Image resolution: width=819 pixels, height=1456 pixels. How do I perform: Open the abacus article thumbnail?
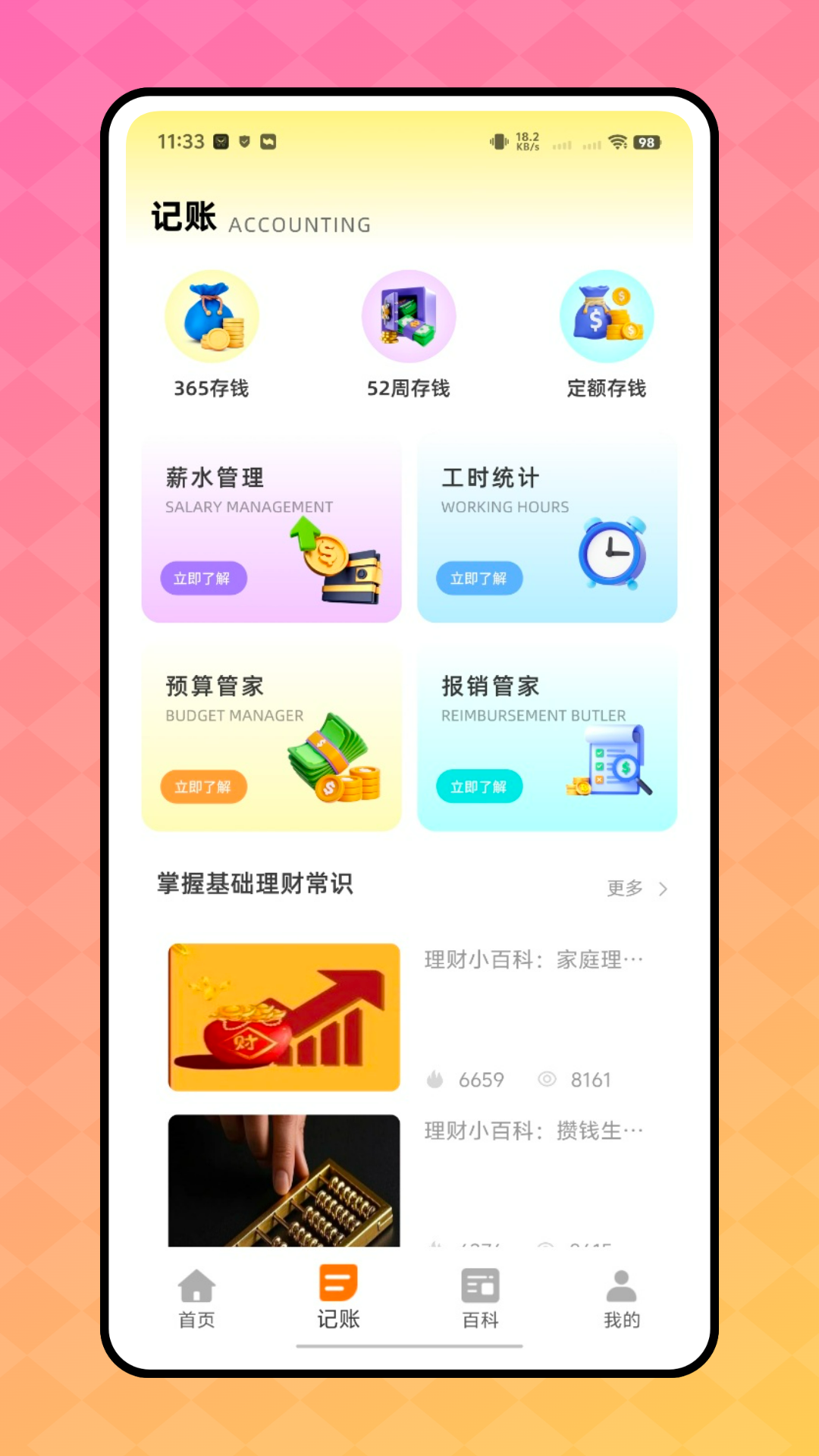click(x=283, y=1181)
